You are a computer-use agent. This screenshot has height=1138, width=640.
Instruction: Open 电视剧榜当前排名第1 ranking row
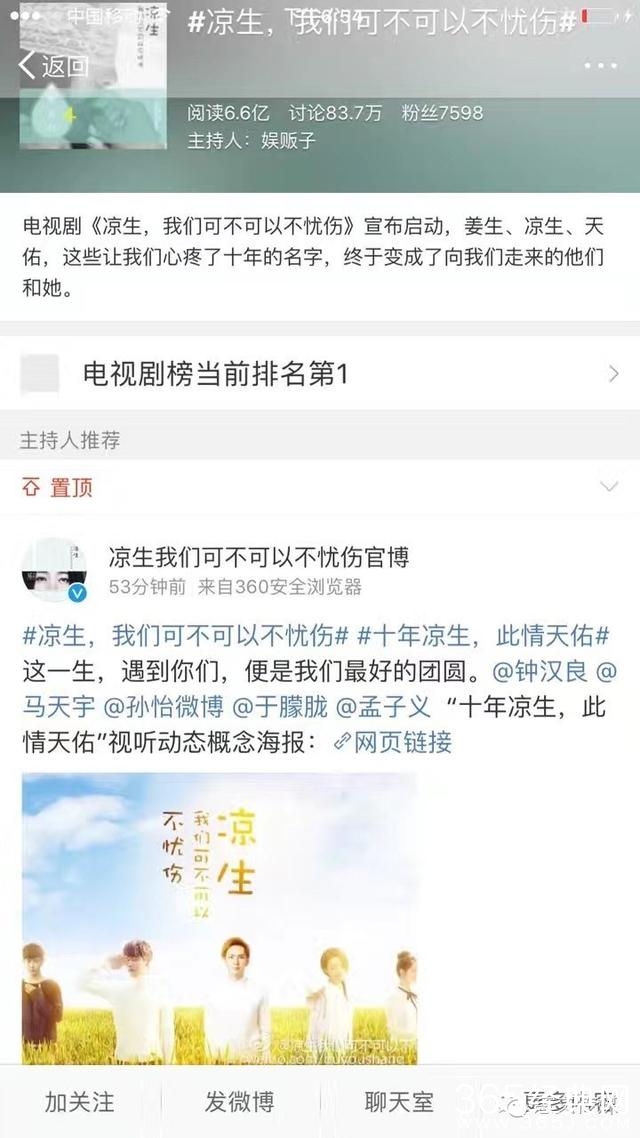click(320, 374)
